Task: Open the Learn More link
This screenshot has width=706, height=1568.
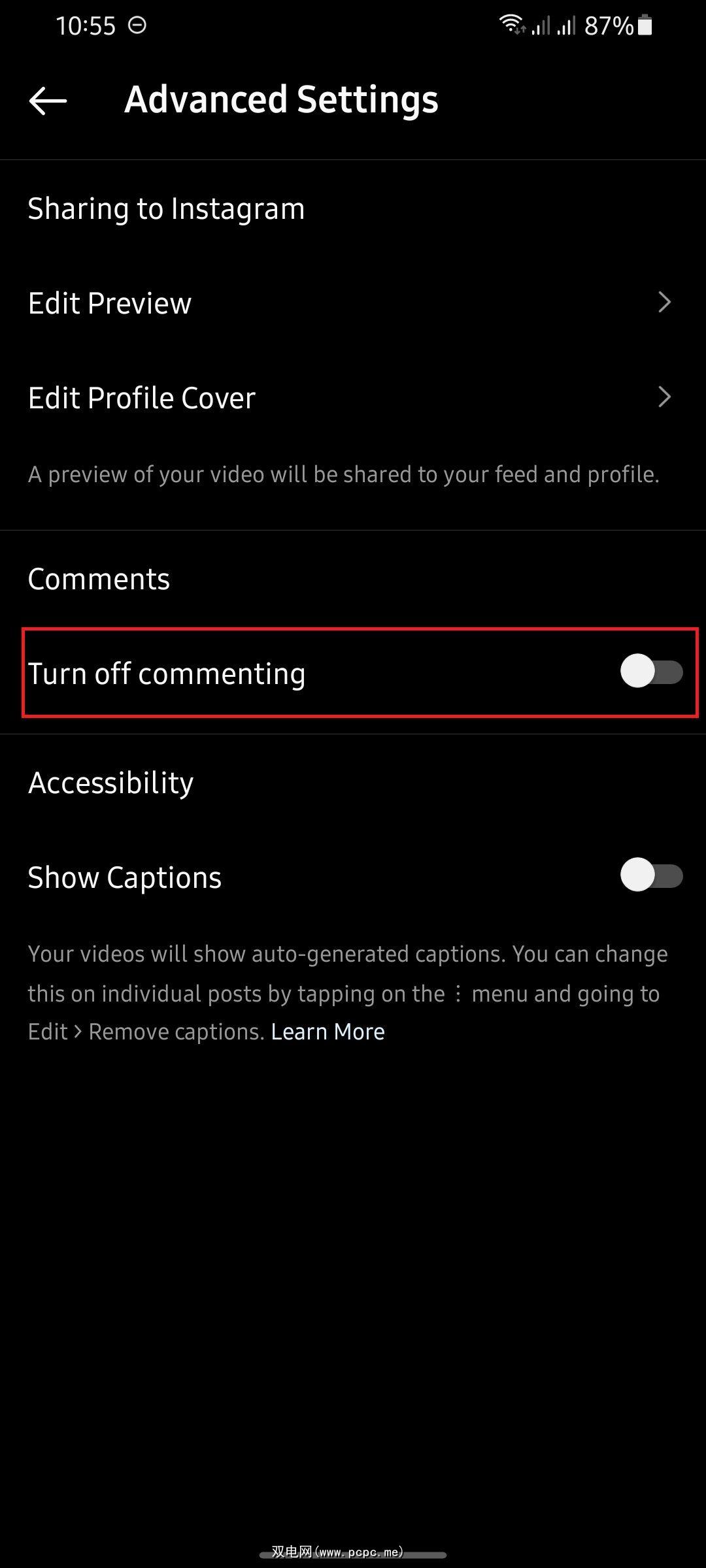Action: click(328, 1032)
